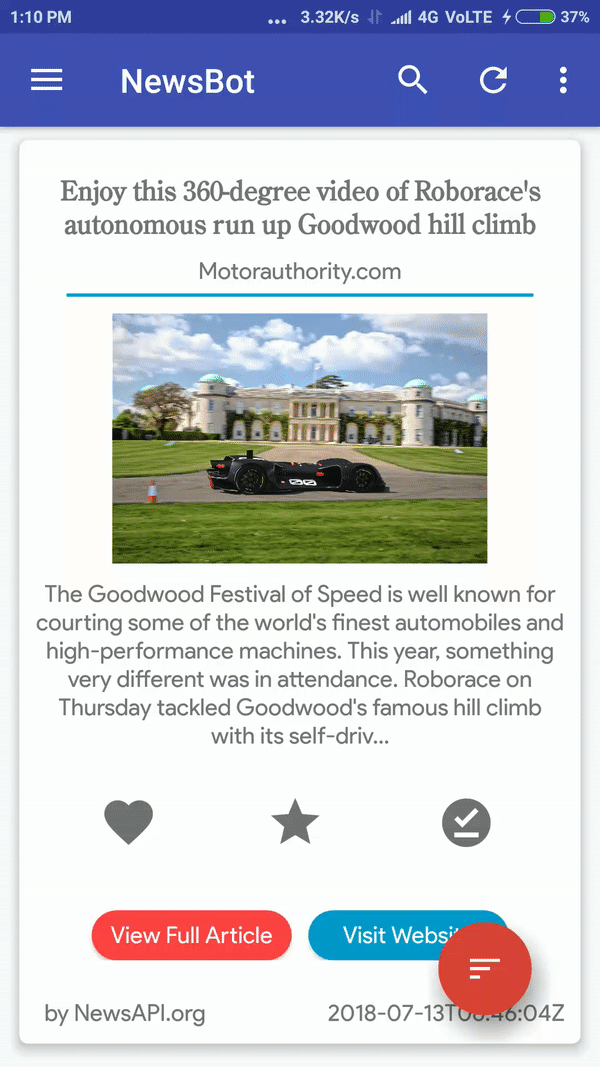Open the red sort floating button
The width and height of the screenshot is (600, 1067).
pyautogui.click(x=485, y=967)
